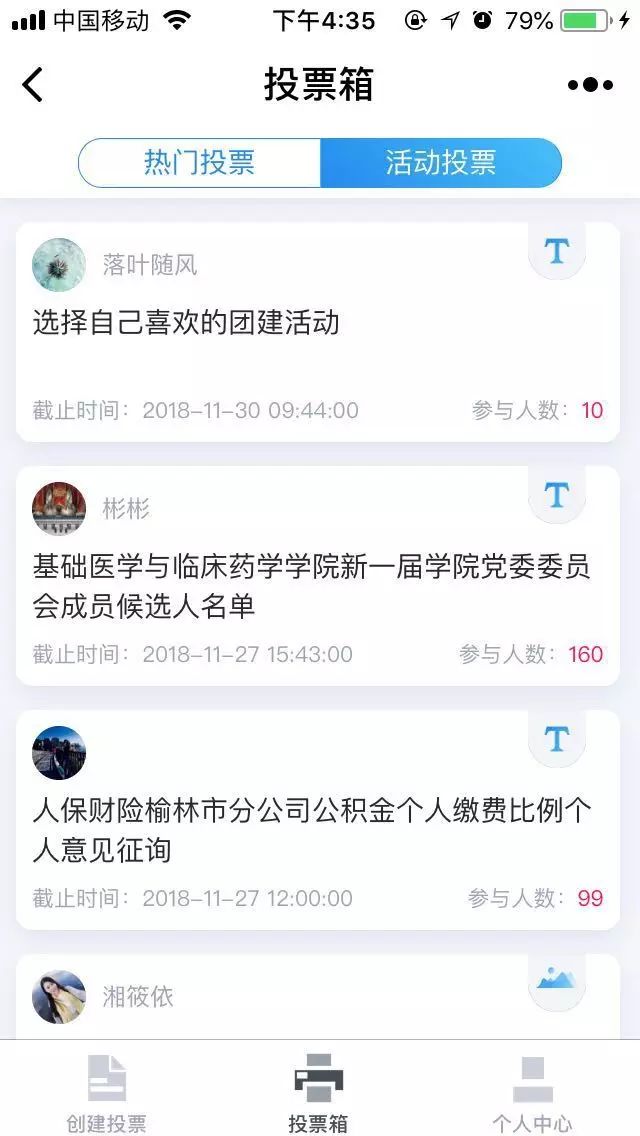The height and width of the screenshot is (1136, 640).
Task: Switch to 个人中心 tab
Action: (x=532, y=1092)
